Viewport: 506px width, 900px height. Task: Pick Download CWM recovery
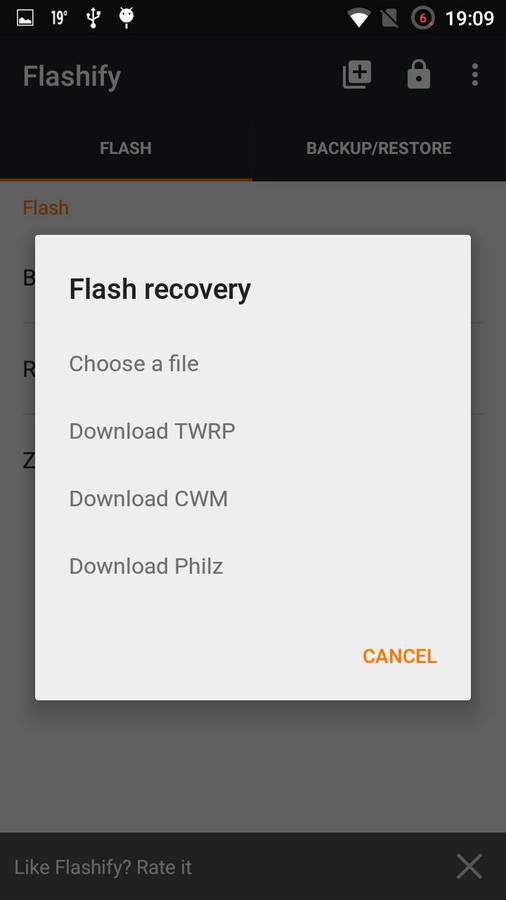[x=252, y=498]
